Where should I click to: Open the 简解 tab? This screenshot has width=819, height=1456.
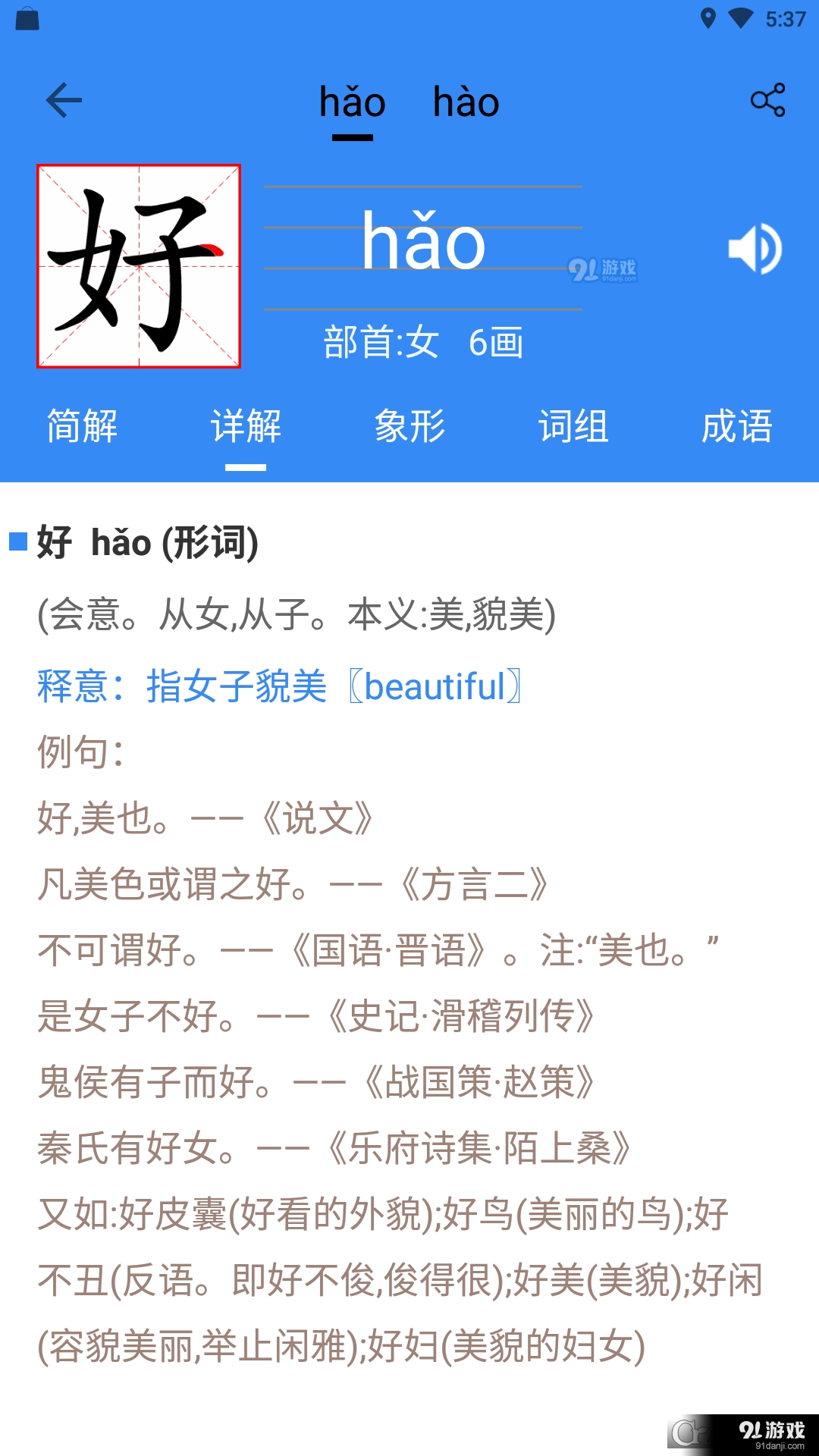point(82,425)
